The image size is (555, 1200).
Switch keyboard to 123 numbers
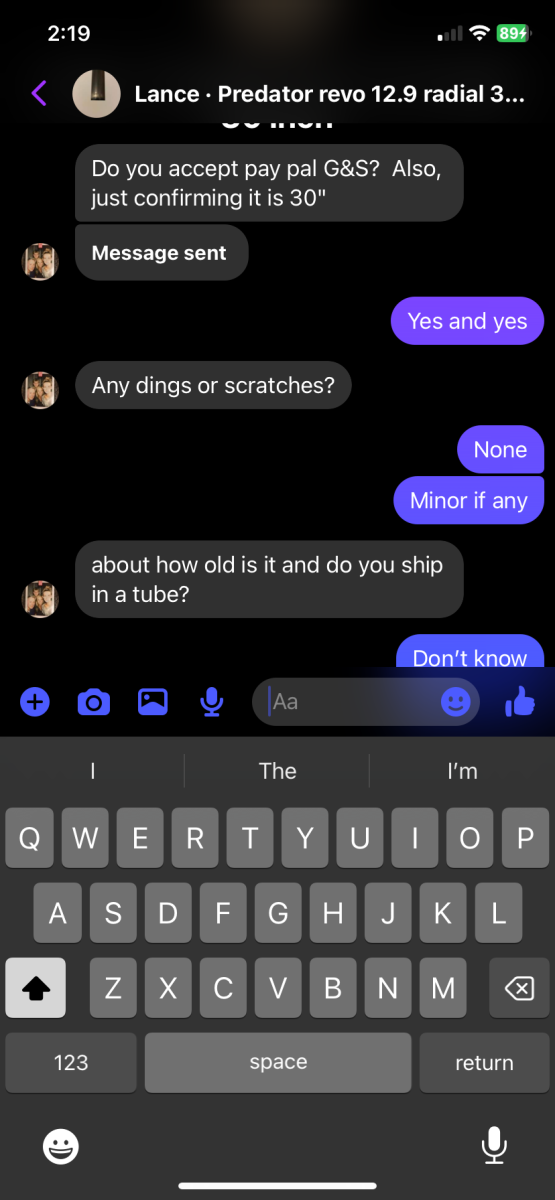[71, 1063]
